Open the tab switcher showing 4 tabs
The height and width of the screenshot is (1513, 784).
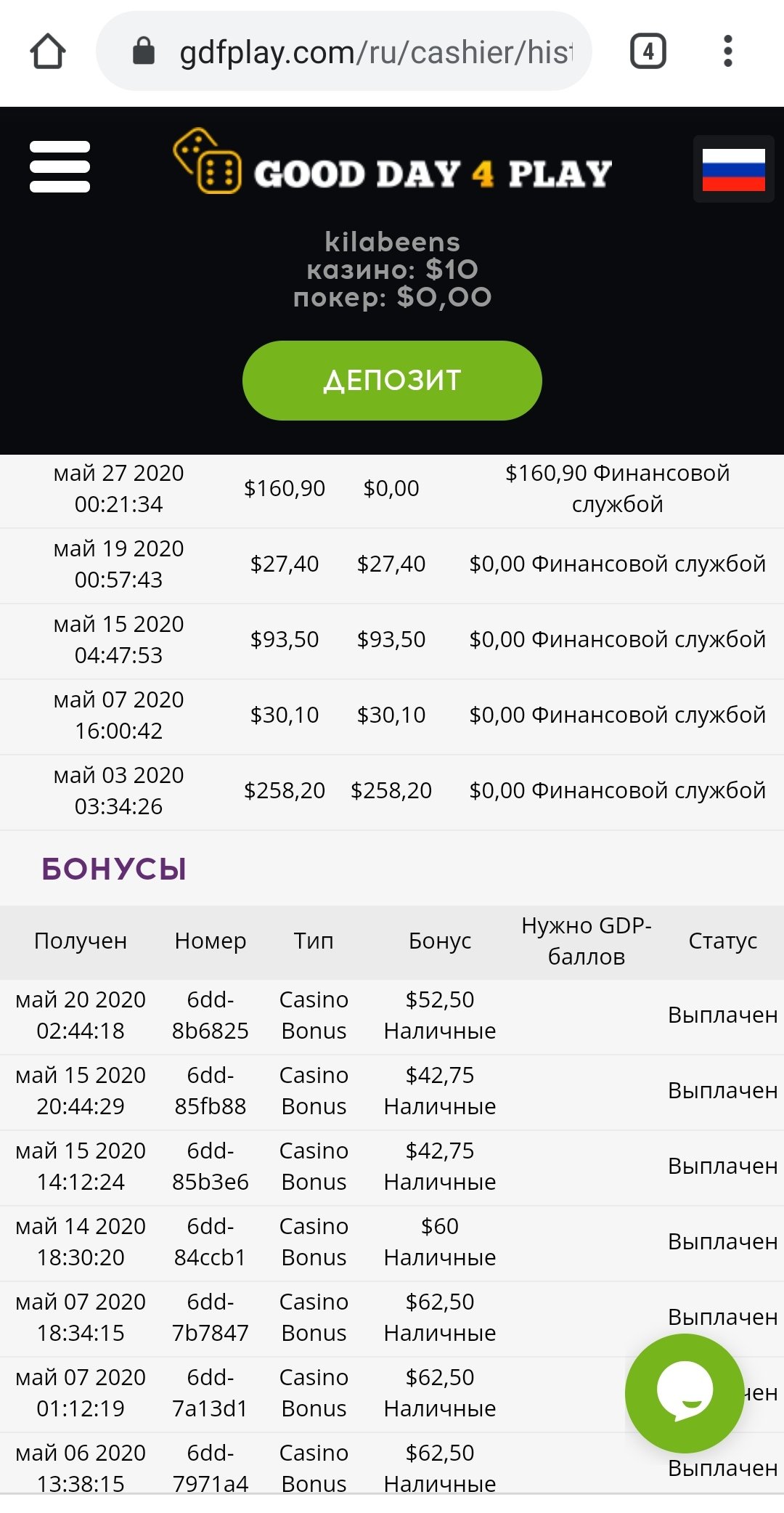point(648,52)
